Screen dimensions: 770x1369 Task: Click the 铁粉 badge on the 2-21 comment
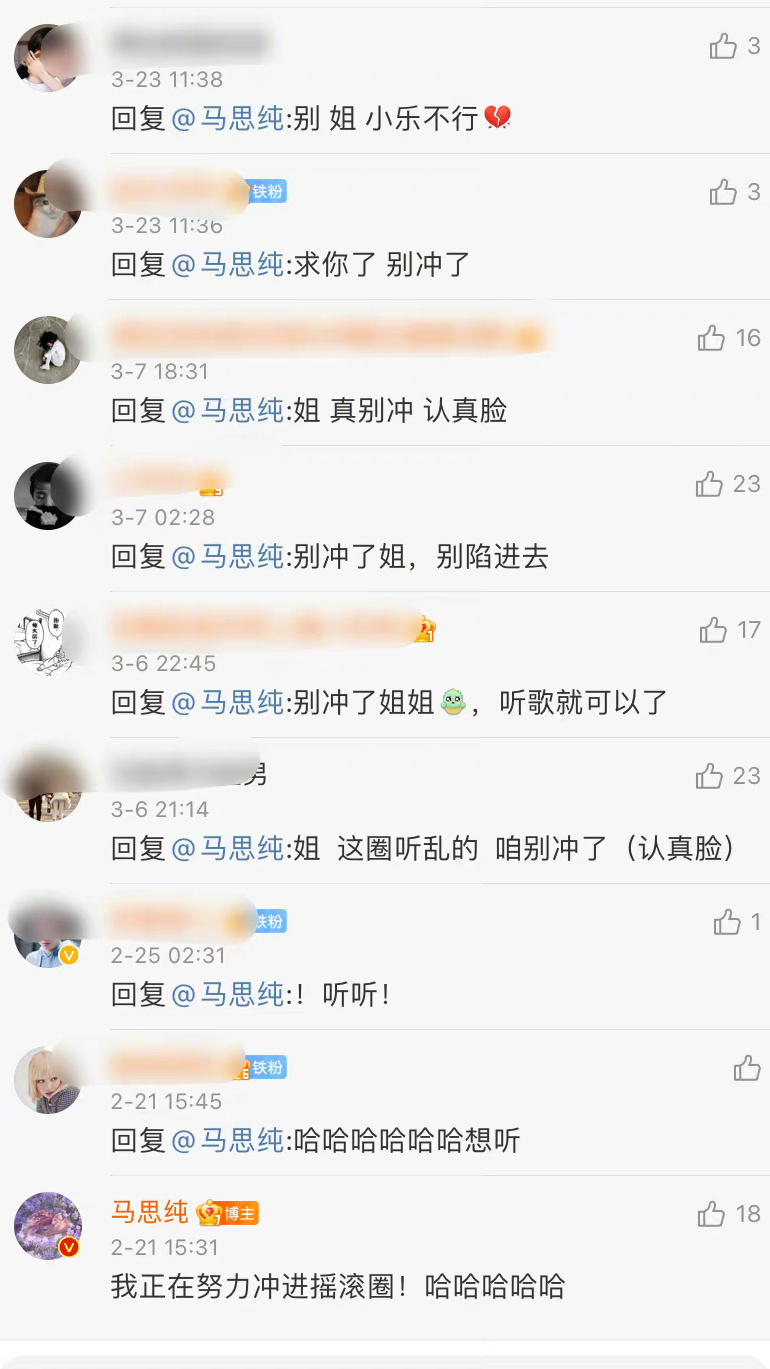266,1067
